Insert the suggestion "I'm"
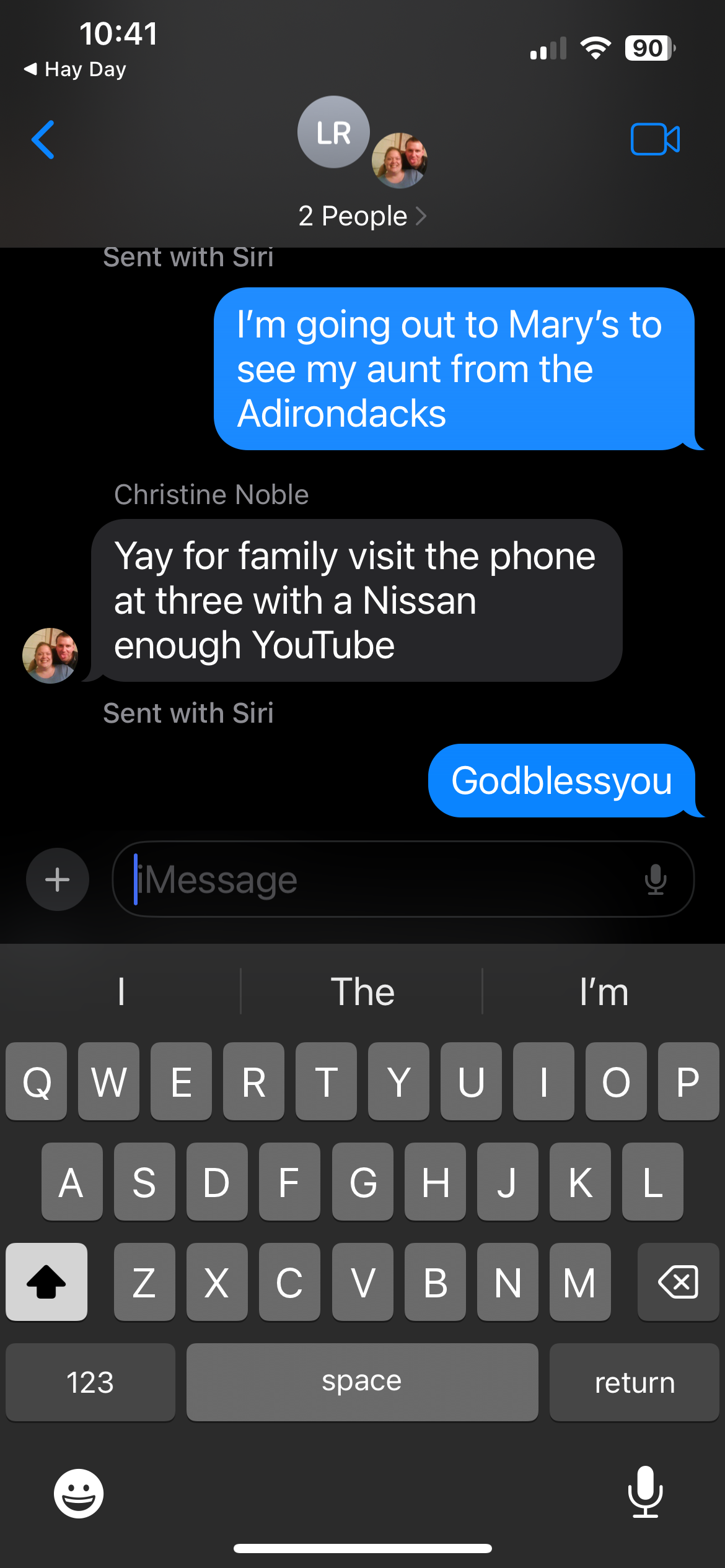Viewport: 725px width, 1568px height. tap(604, 991)
